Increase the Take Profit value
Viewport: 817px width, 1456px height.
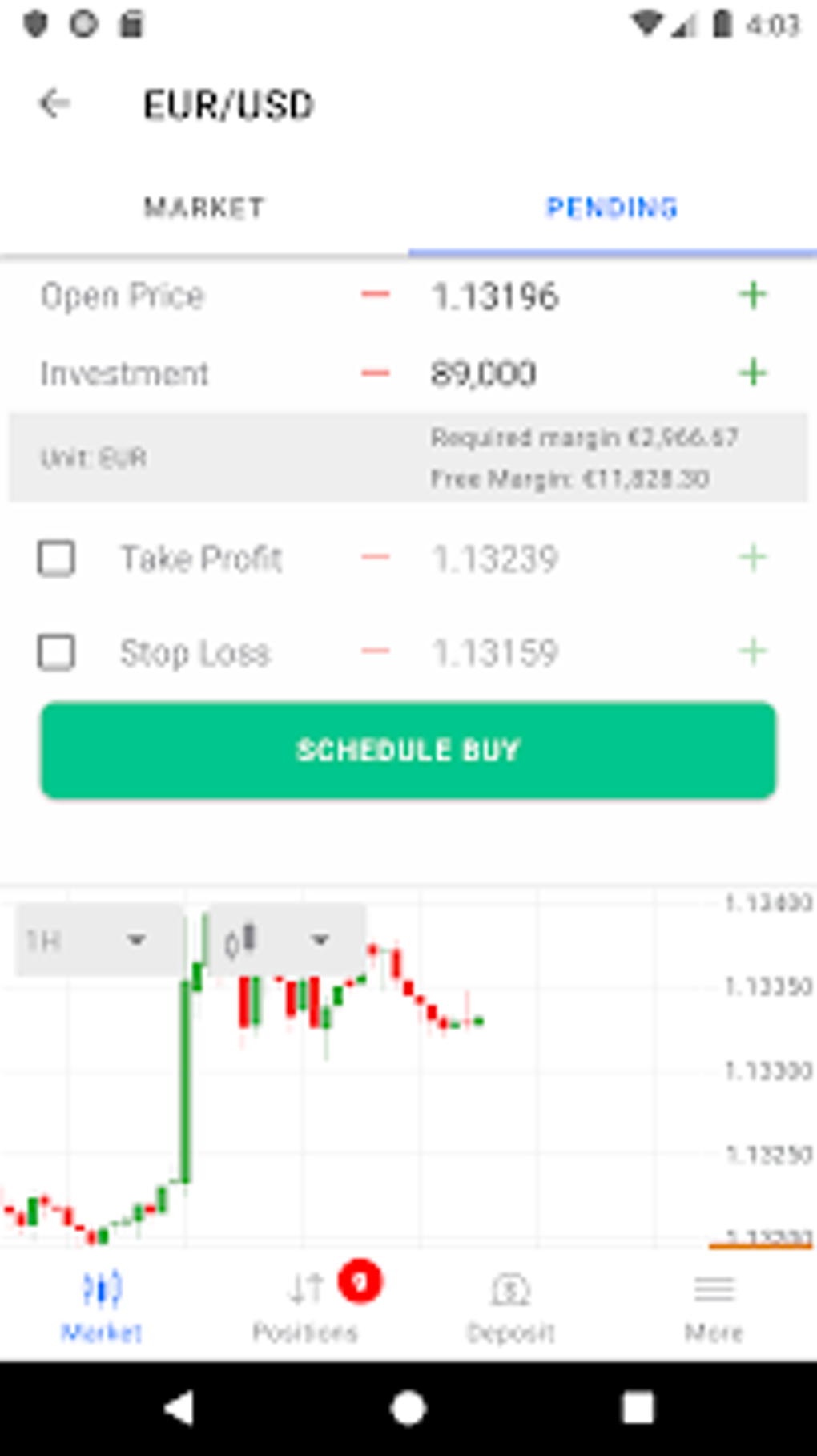[752, 558]
